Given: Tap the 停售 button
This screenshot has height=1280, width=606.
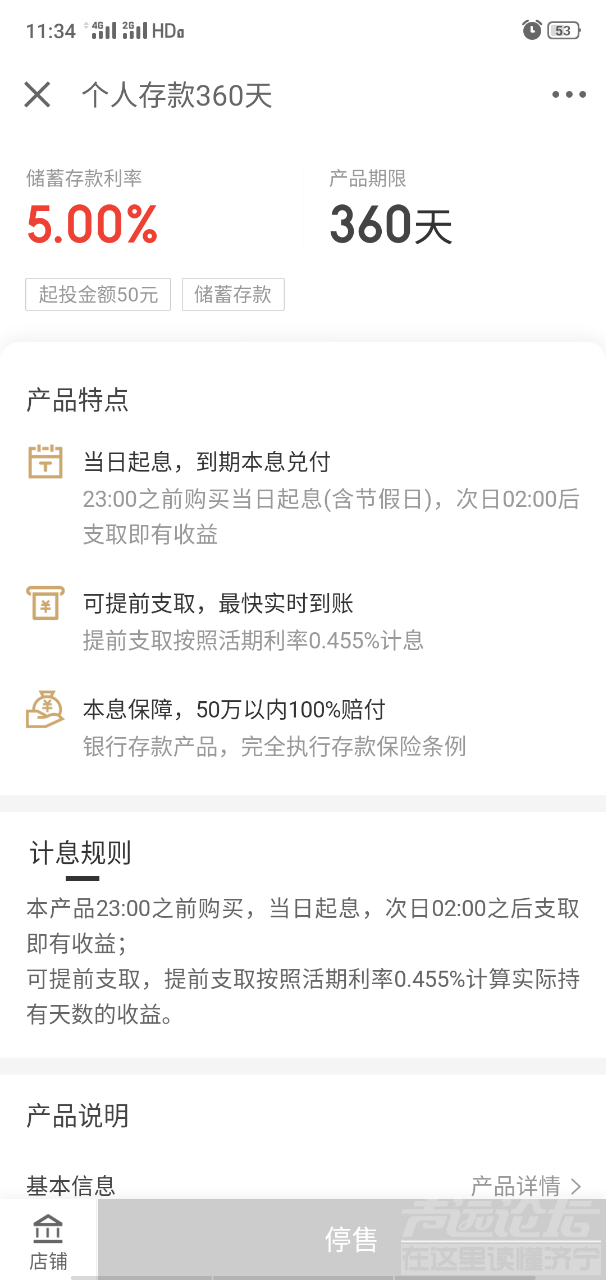Looking at the screenshot, I should coord(351,1240).
